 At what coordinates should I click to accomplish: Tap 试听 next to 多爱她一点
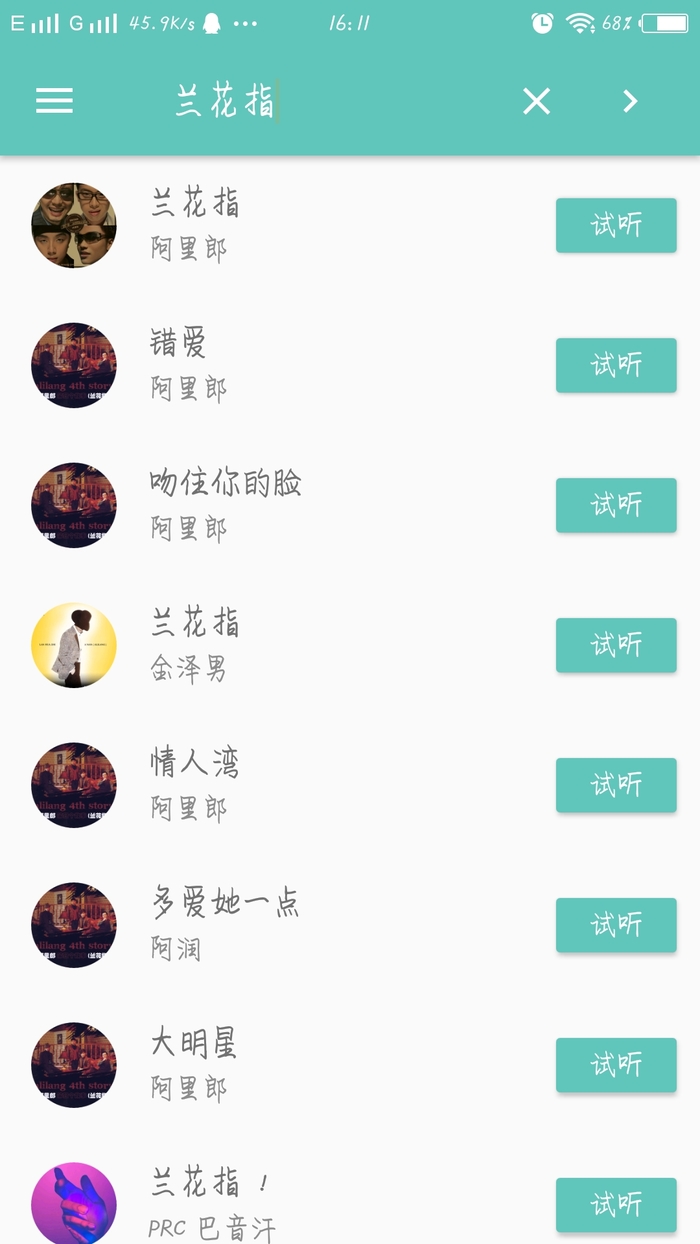point(616,925)
